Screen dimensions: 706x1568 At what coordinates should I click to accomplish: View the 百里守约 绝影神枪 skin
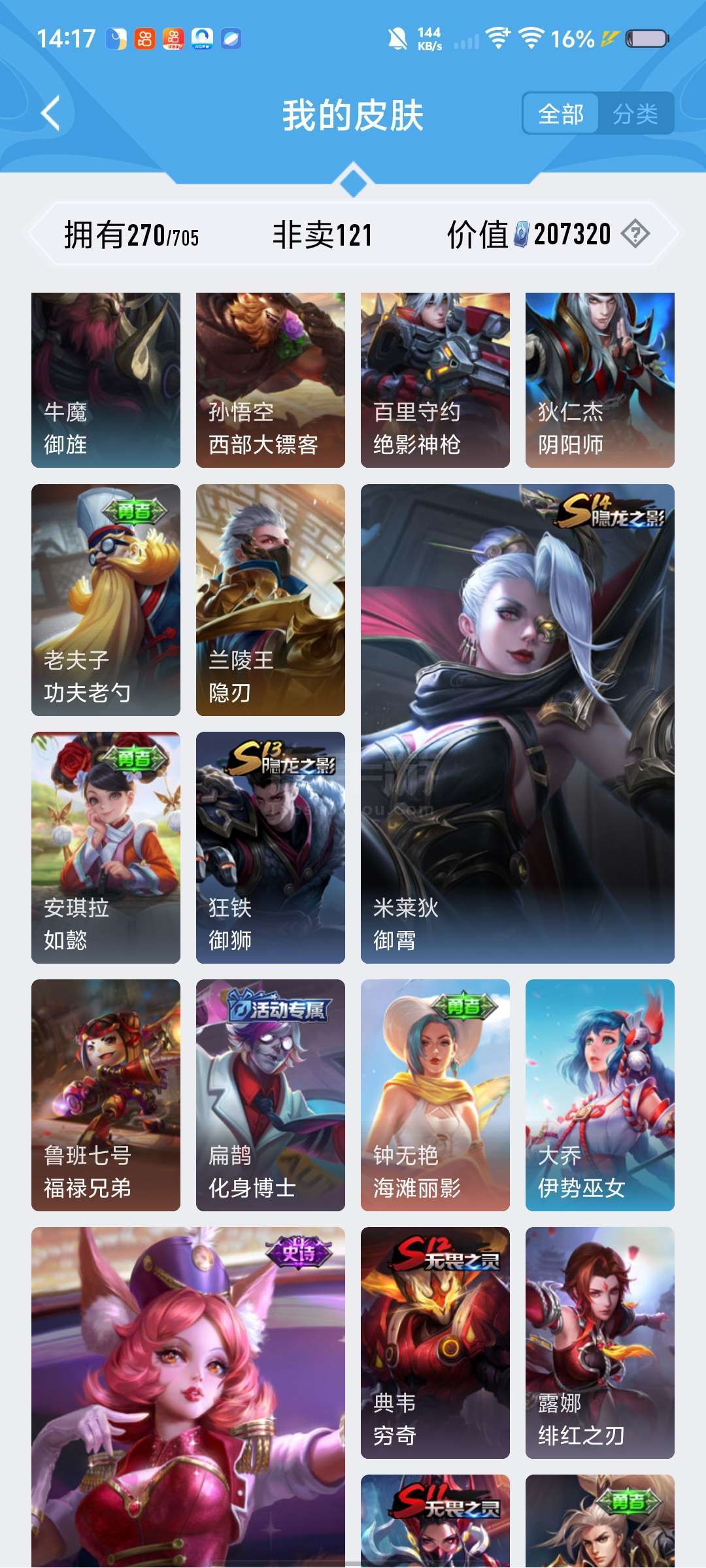tap(435, 380)
